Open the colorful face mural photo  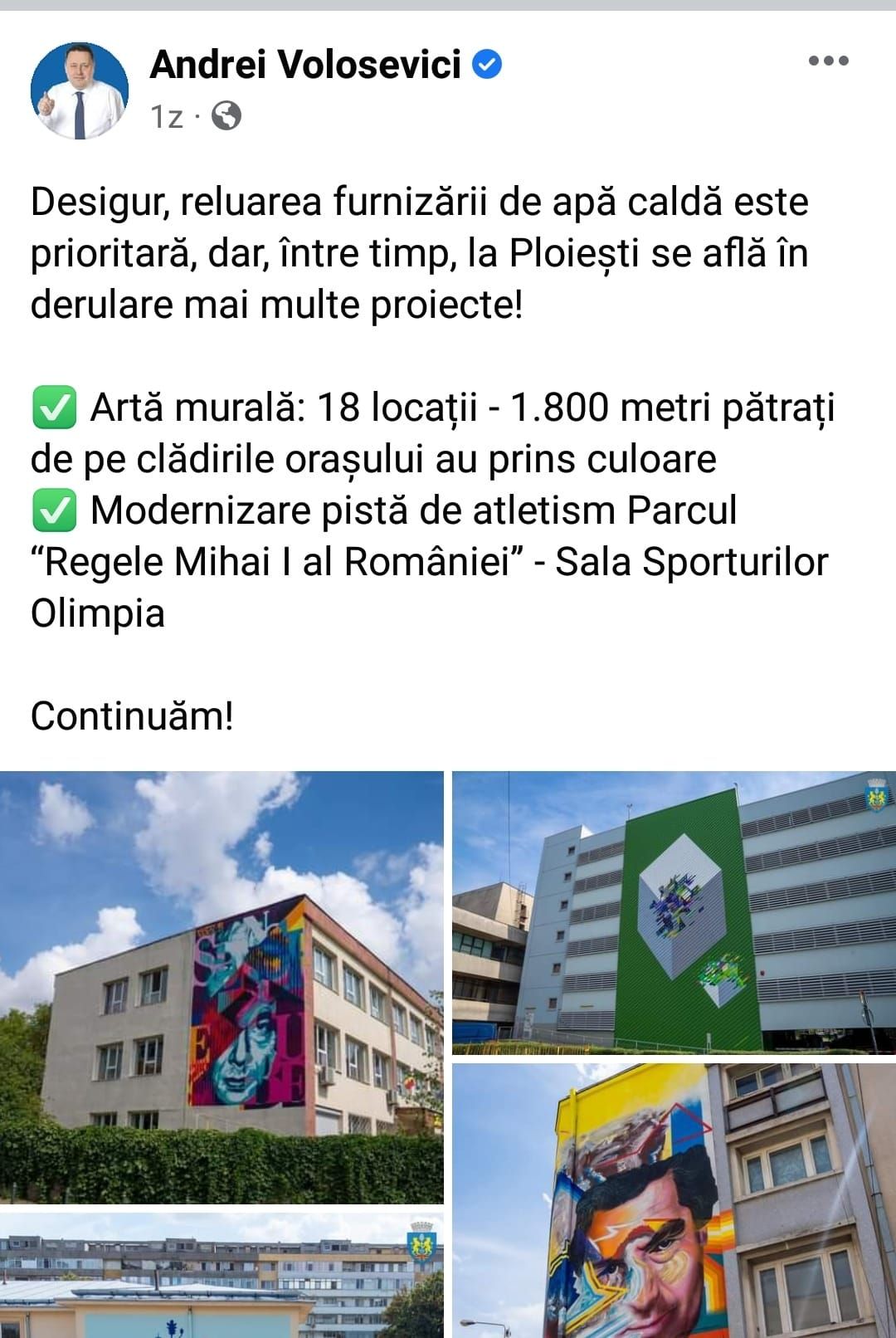click(x=674, y=1200)
